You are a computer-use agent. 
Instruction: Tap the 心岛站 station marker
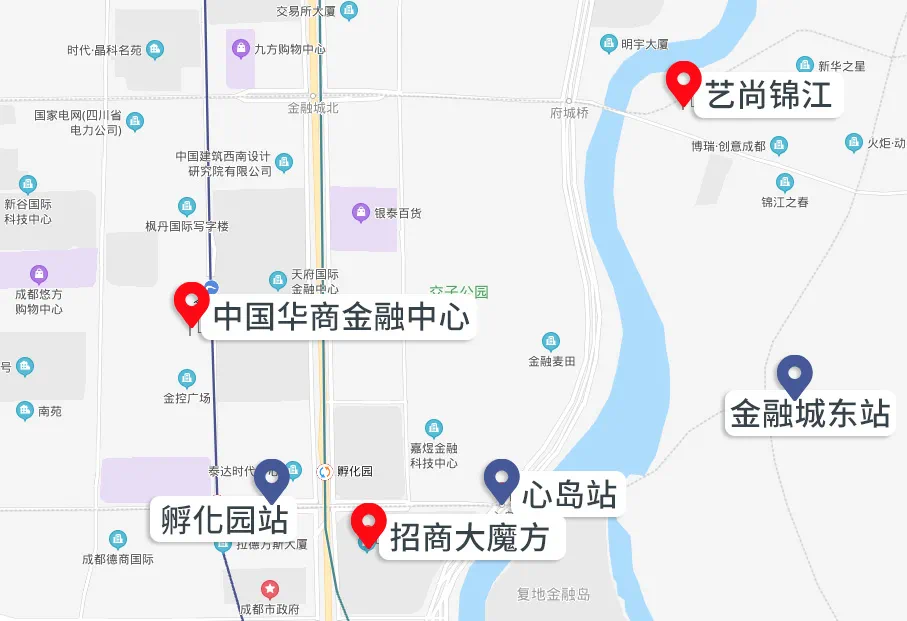tap(501, 479)
